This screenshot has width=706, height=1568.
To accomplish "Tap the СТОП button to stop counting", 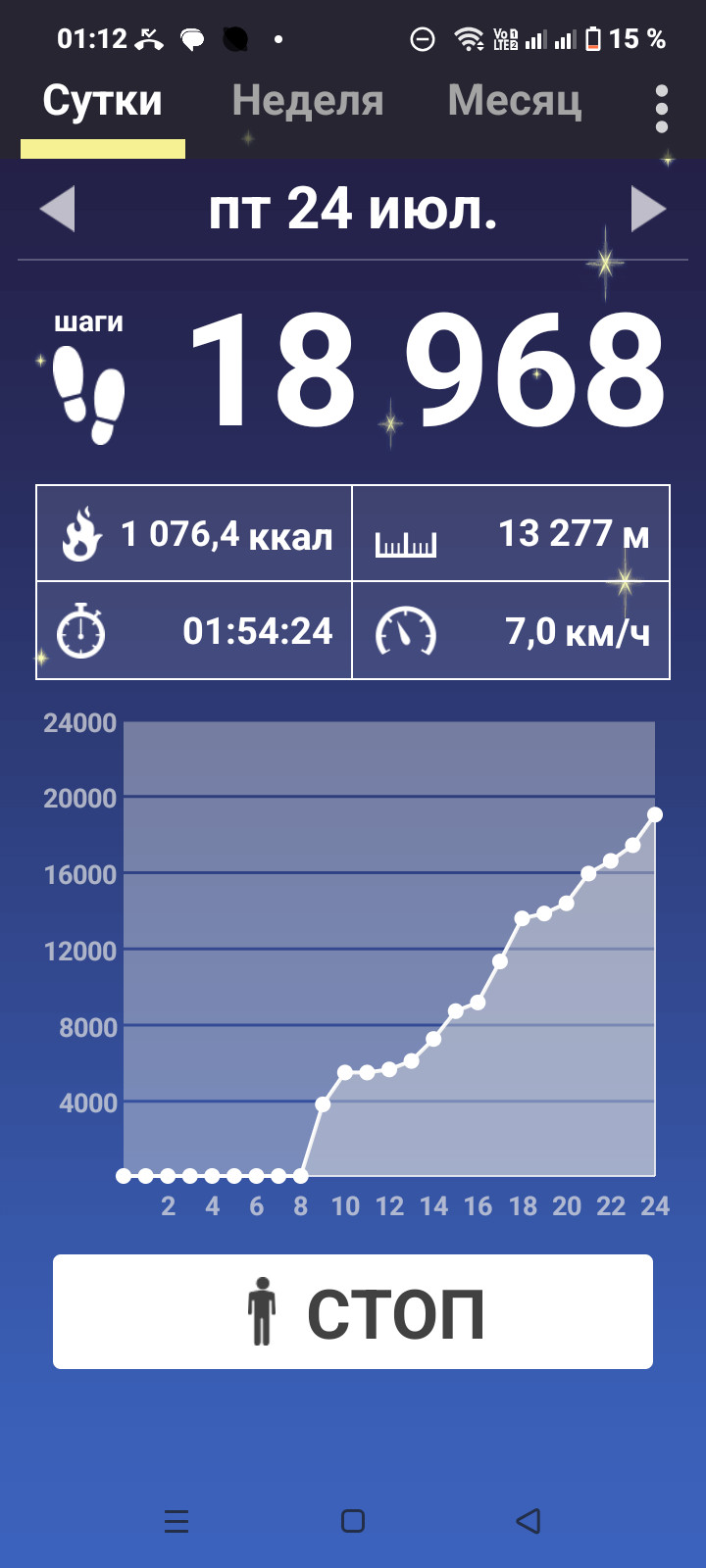I will (x=353, y=1311).
